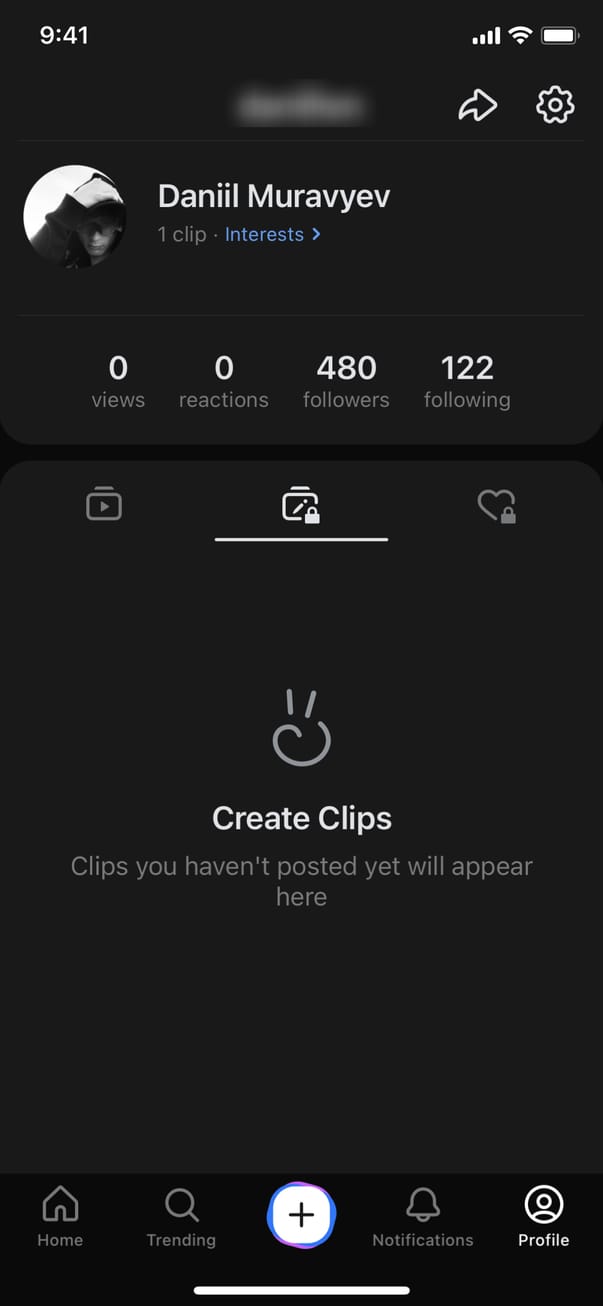The height and width of the screenshot is (1306, 603).
Task: Switch to the posted clips tab
Action: coord(104,504)
